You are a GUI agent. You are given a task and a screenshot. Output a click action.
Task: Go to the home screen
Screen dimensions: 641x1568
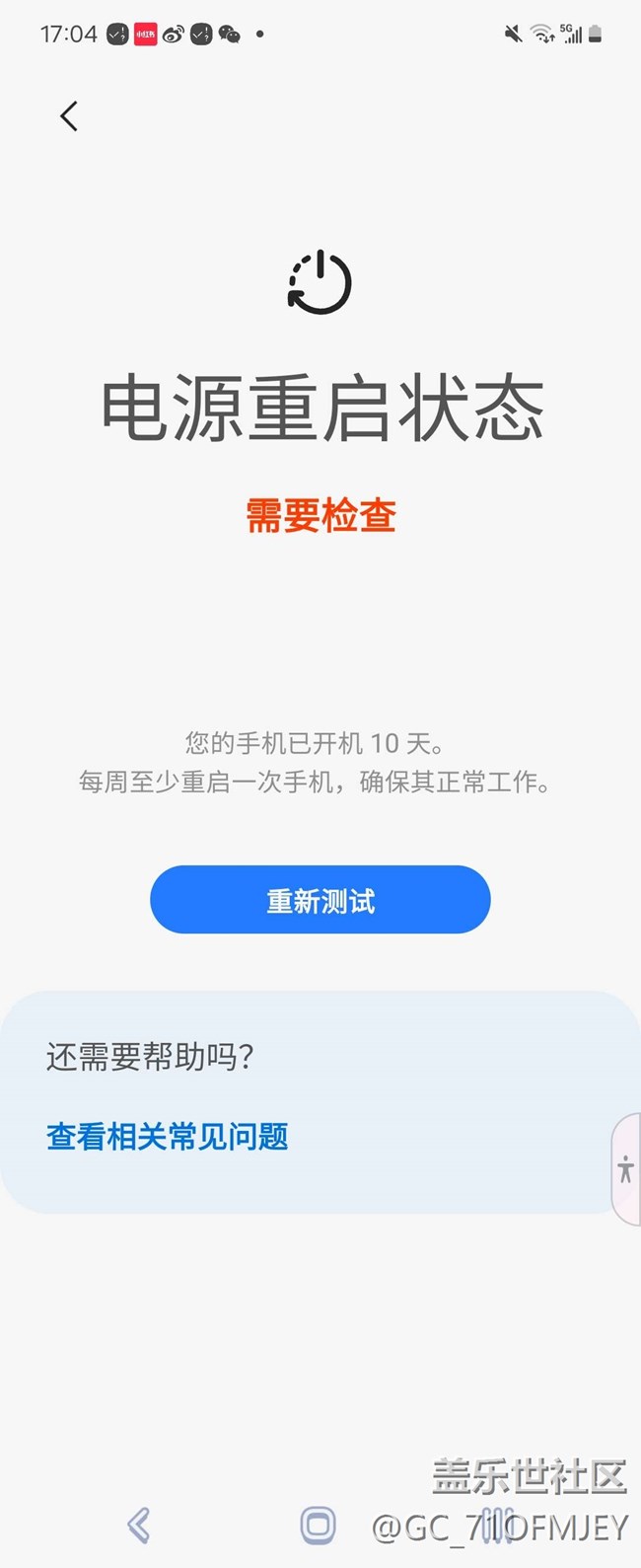pos(318,1526)
